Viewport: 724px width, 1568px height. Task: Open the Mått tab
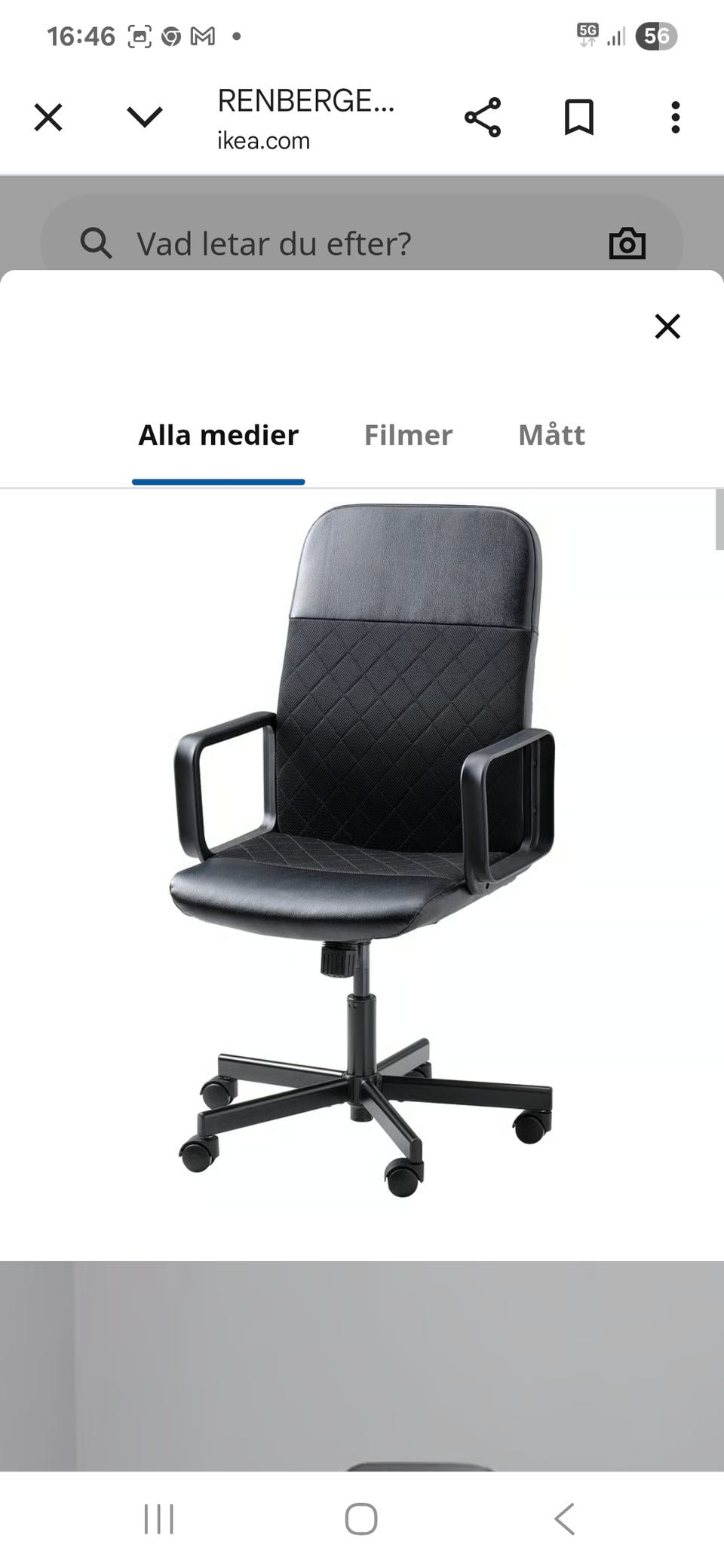coord(551,435)
